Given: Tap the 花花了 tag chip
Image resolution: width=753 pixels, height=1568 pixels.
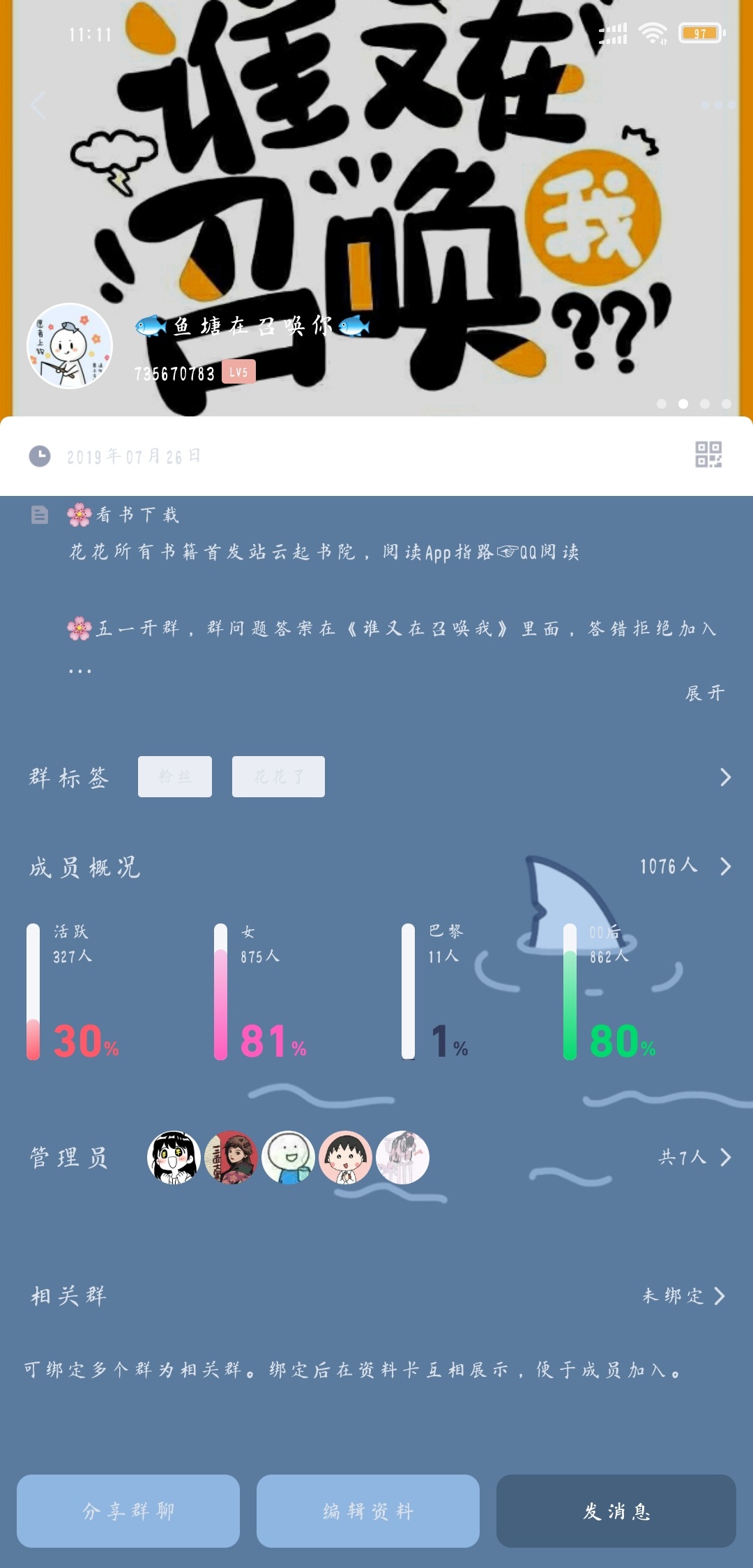Looking at the screenshot, I should [278, 776].
